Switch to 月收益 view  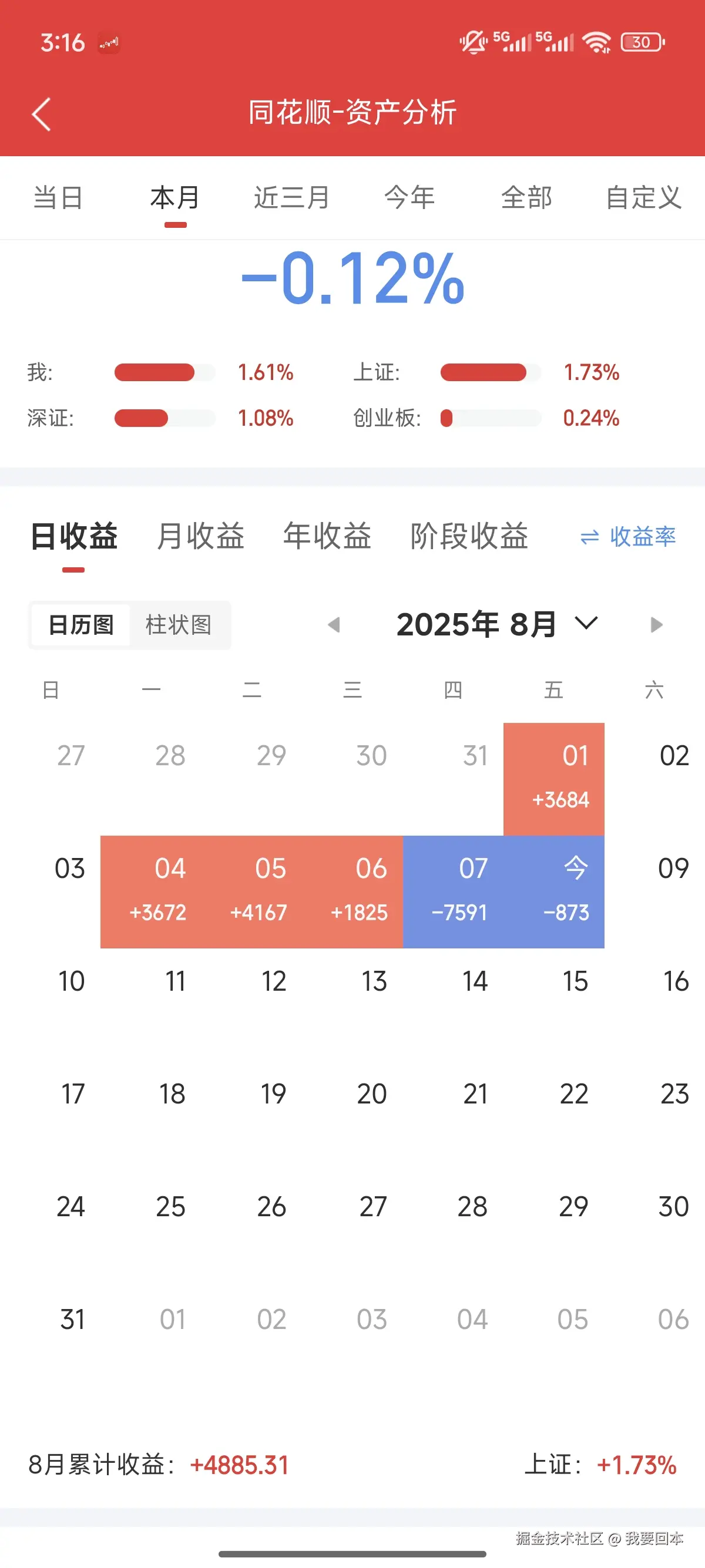point(200,536)
